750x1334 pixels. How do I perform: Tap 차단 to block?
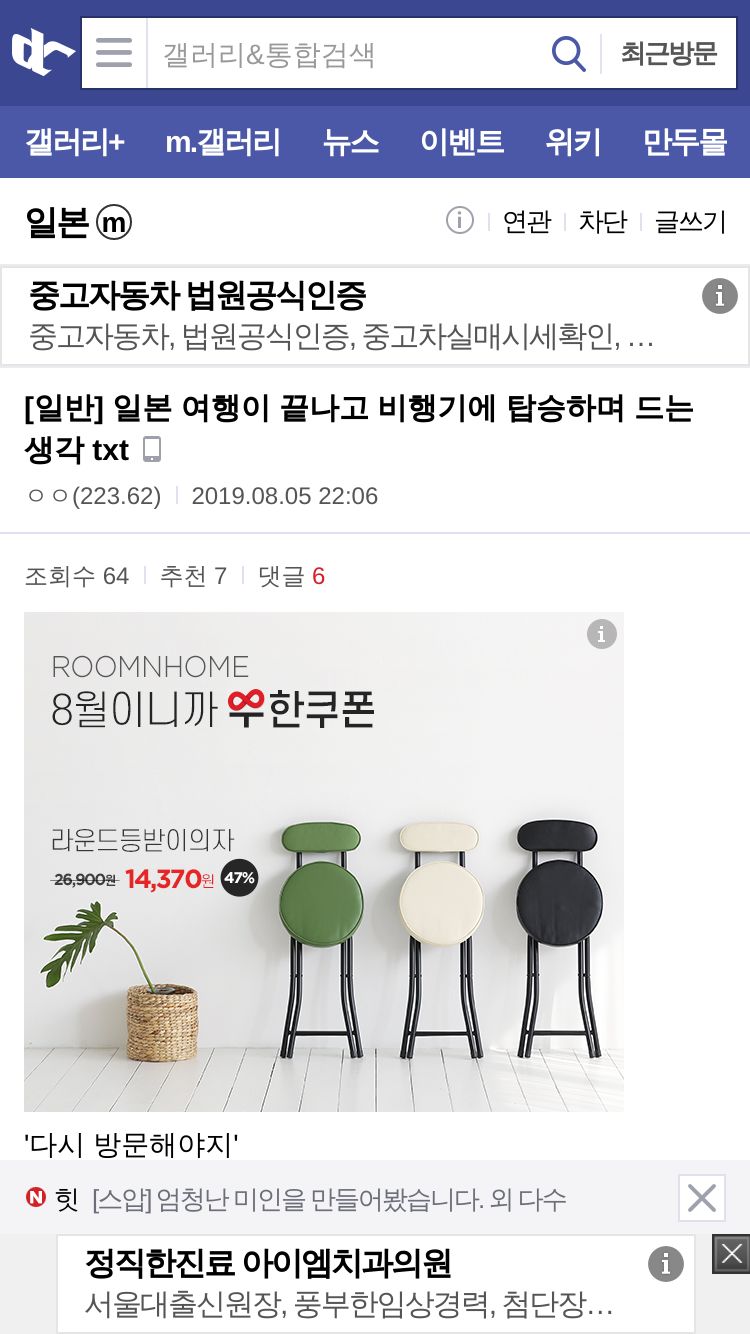click(603, 221)
